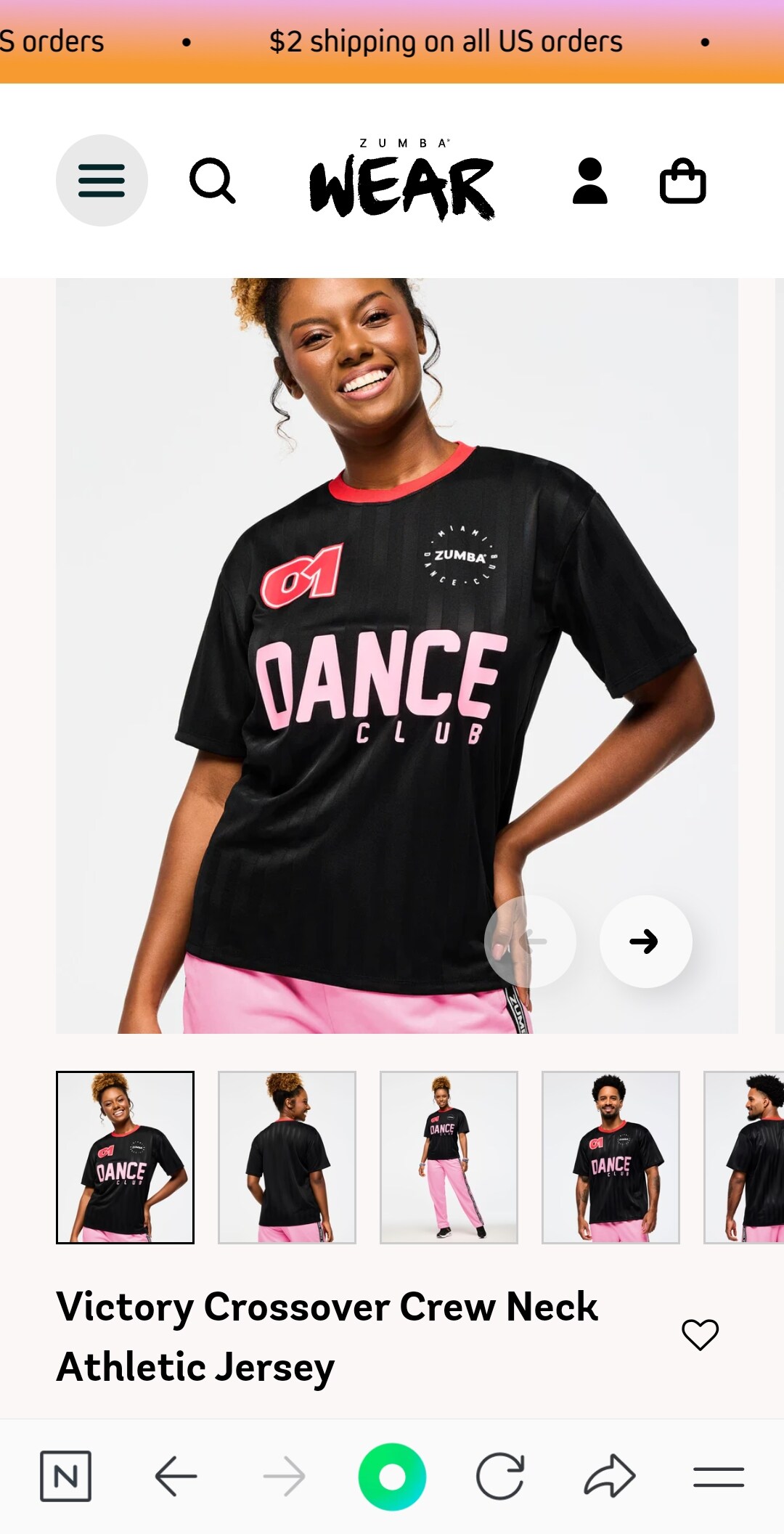Tap the green circle browser button
784x1534 pixels.
(x=392, y=1477)
